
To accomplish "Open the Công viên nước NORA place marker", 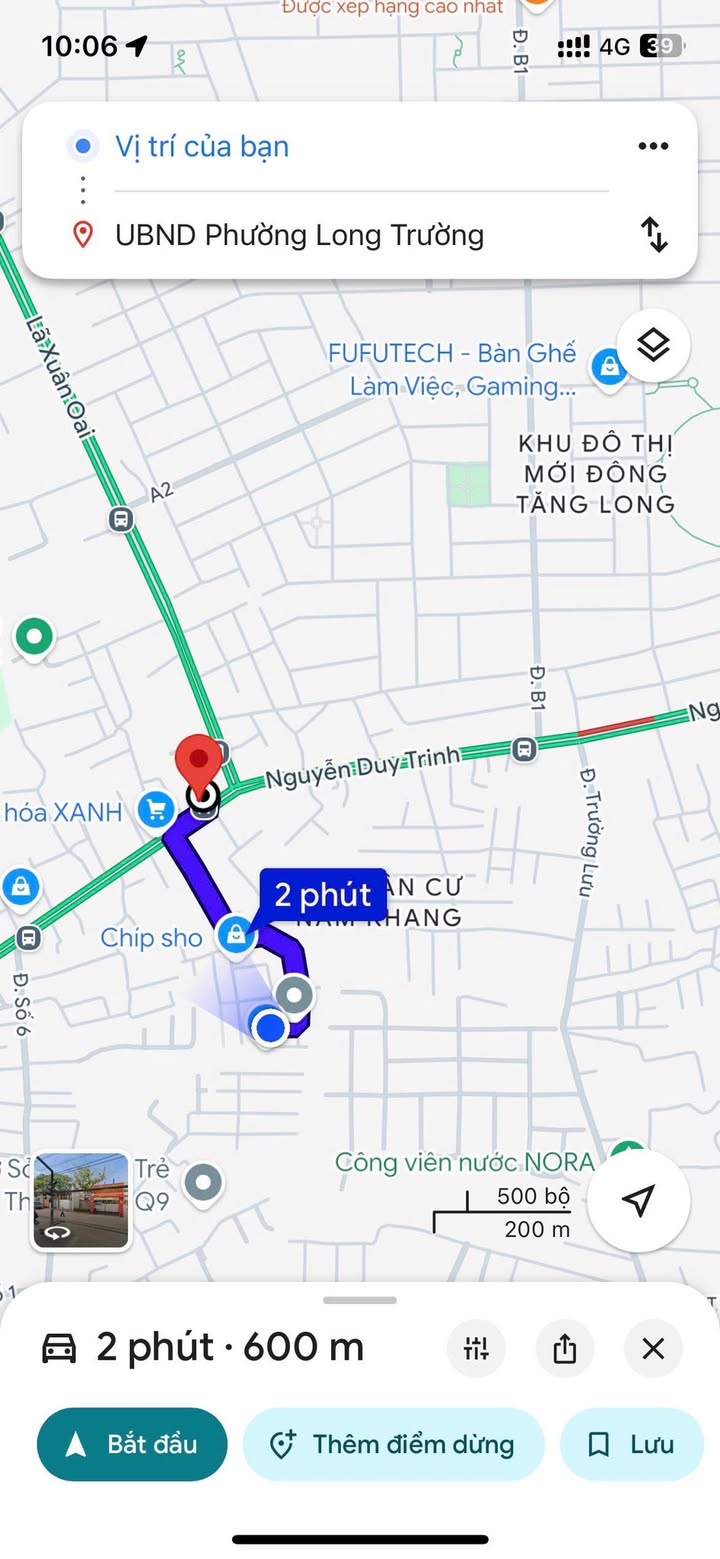I will pos(628,1151).
